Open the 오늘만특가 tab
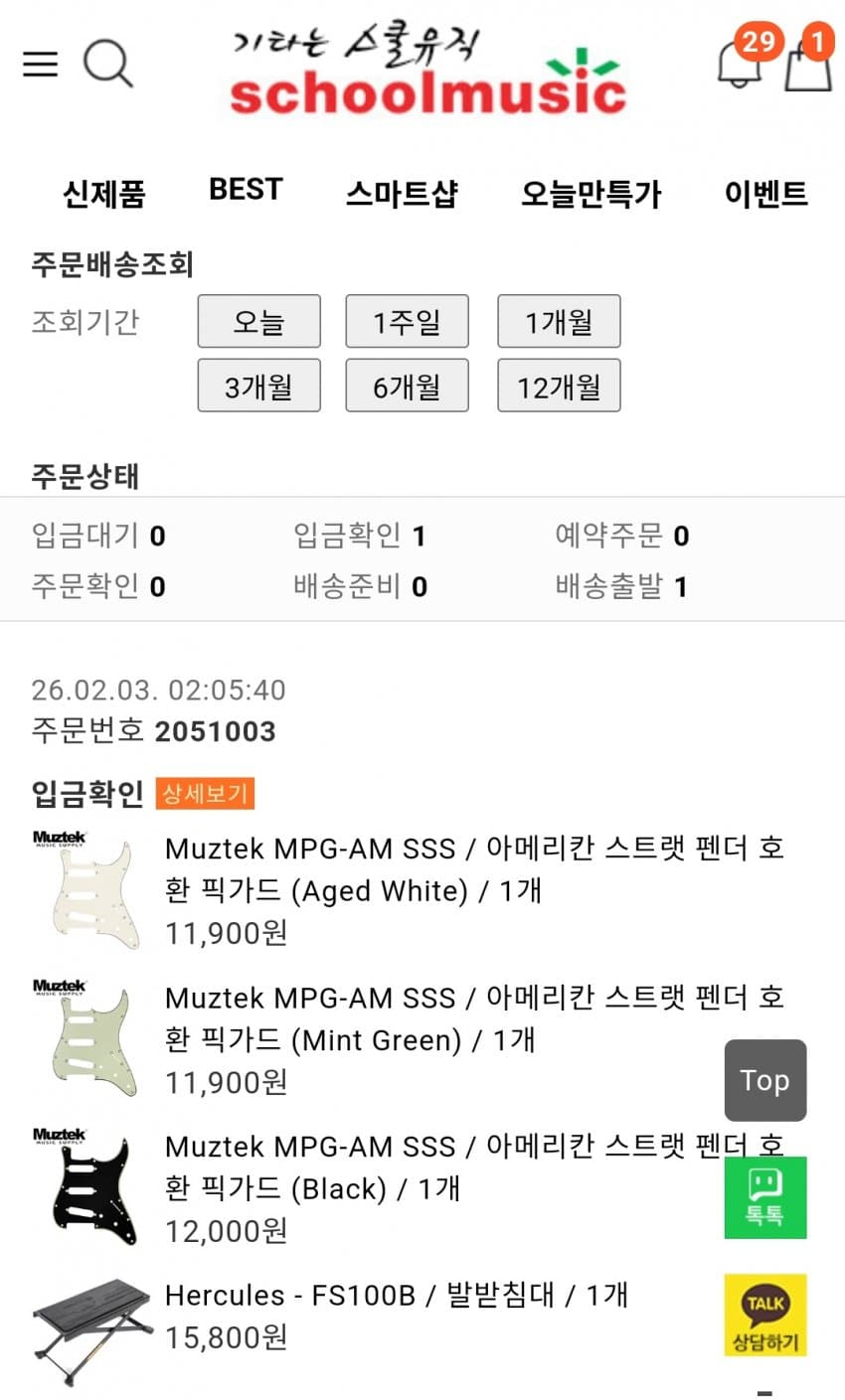 (x=591, y=193)
